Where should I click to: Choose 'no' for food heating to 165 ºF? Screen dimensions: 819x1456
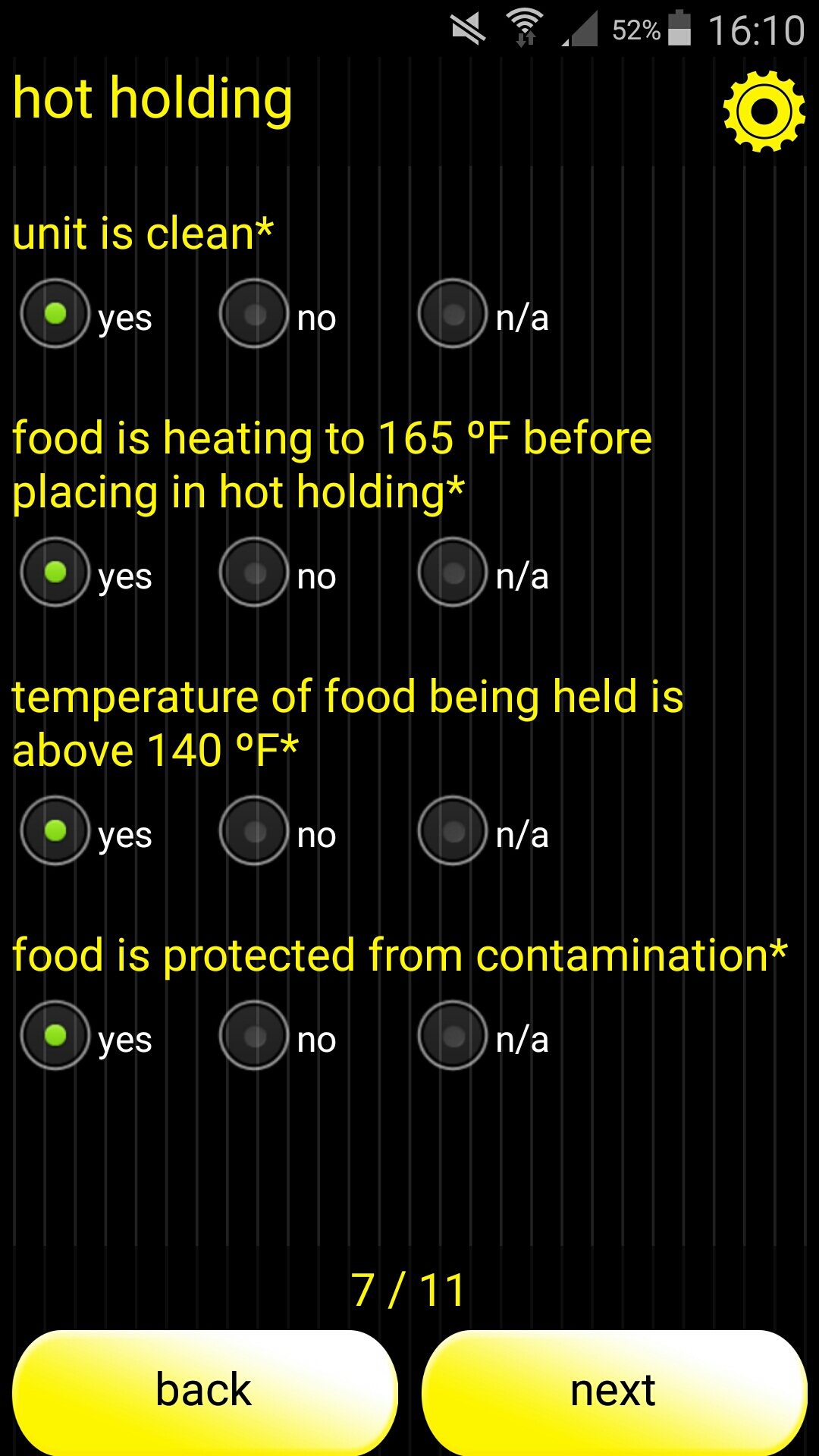(254, 572)
